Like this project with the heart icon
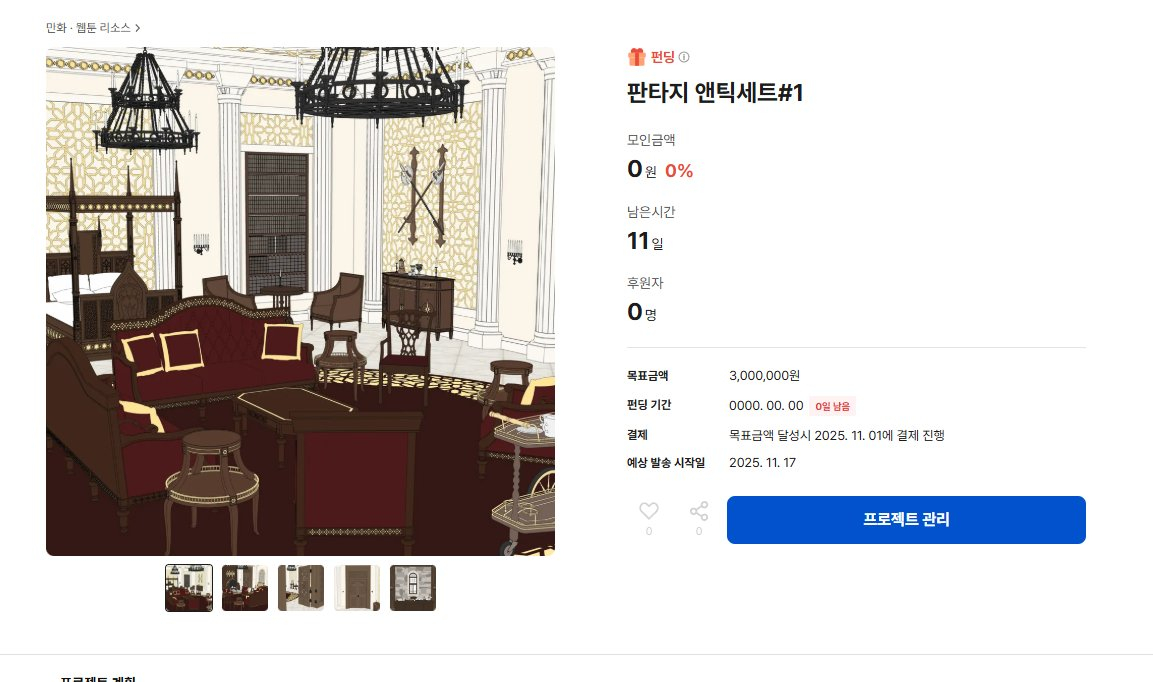This screenshot has height=682, width=1153. point(649,511)
